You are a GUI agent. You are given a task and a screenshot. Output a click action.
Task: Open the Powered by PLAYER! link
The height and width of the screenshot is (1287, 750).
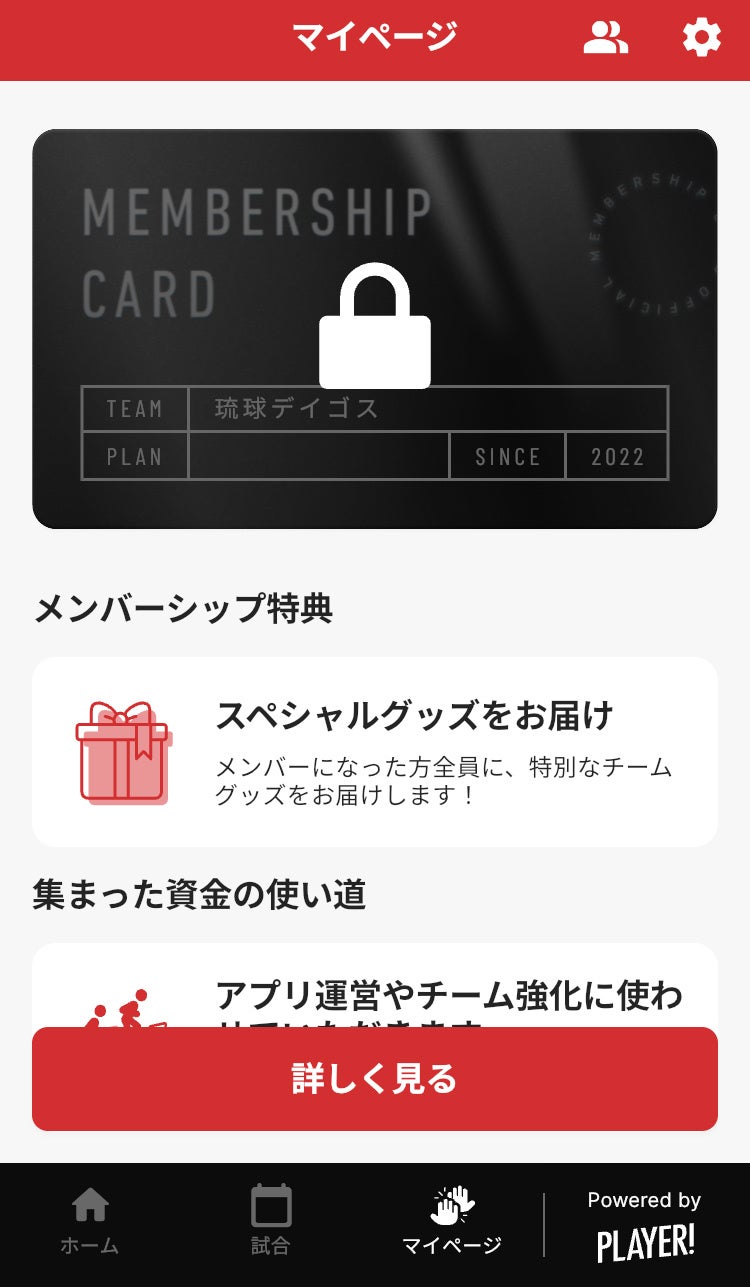(645, 1226)
